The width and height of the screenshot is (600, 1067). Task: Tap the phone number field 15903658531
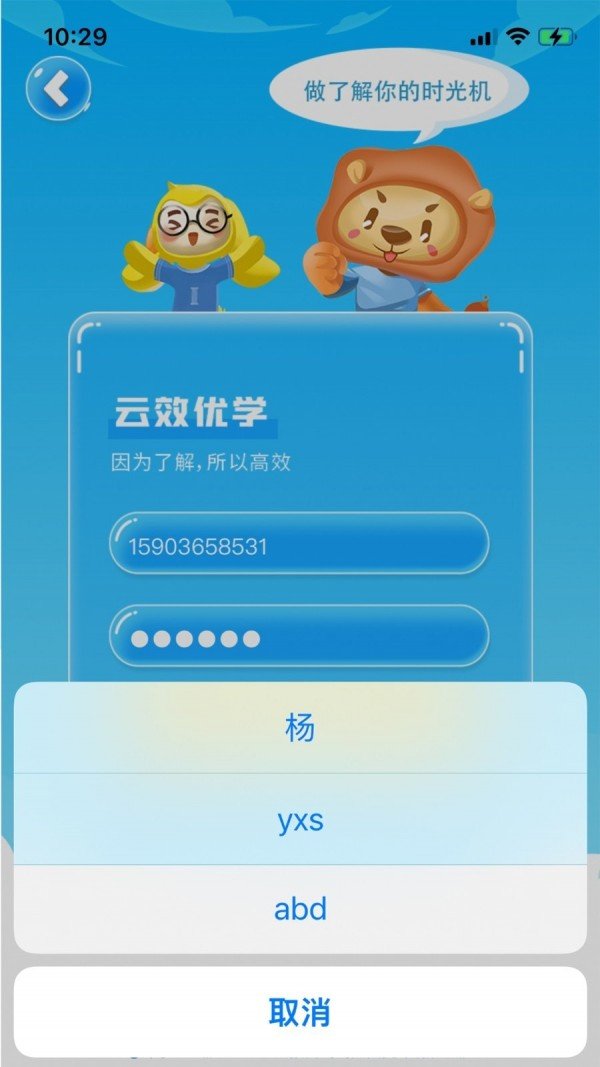point(299,546)
